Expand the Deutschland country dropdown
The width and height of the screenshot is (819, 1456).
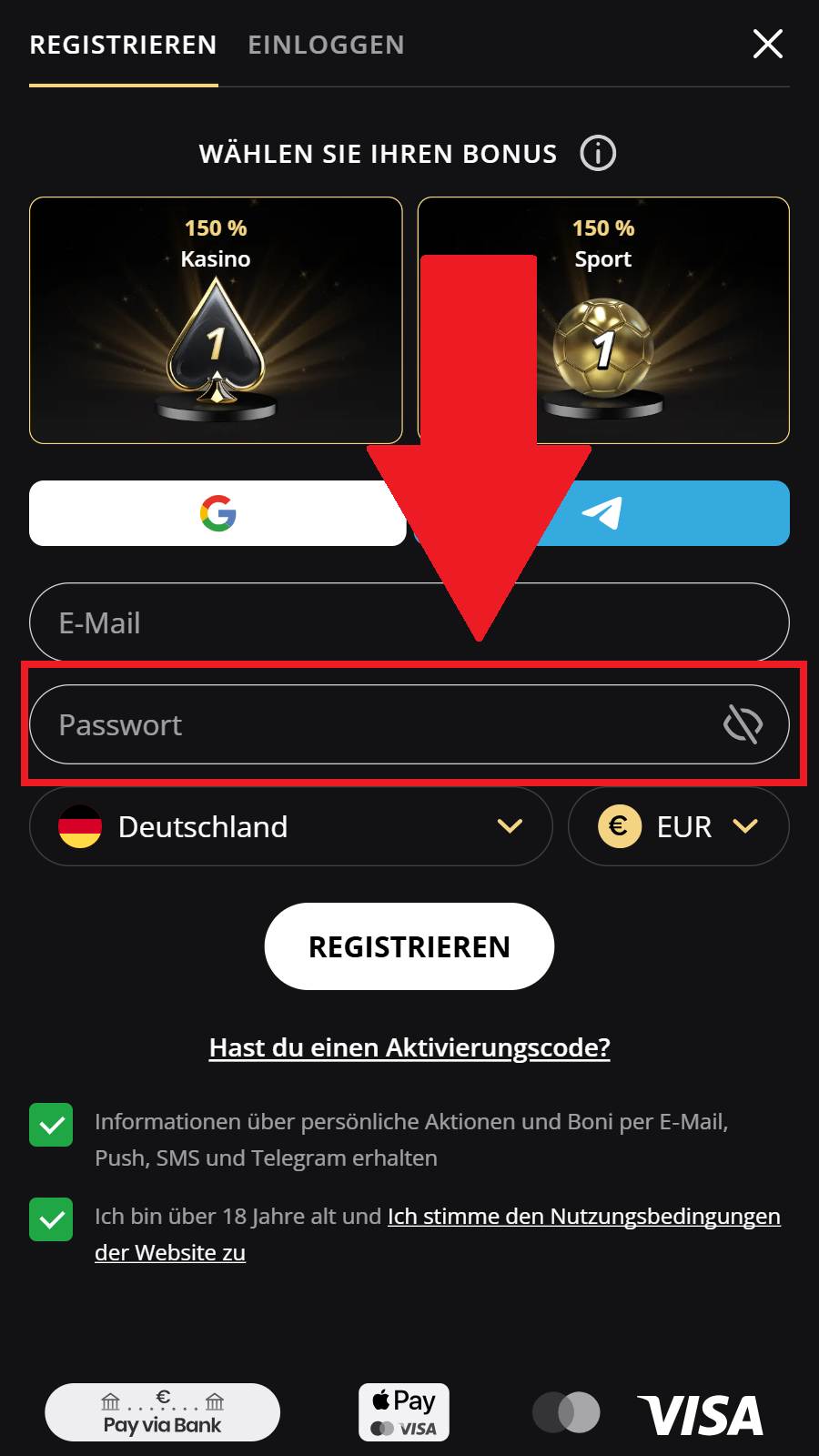tap(291, 826)
